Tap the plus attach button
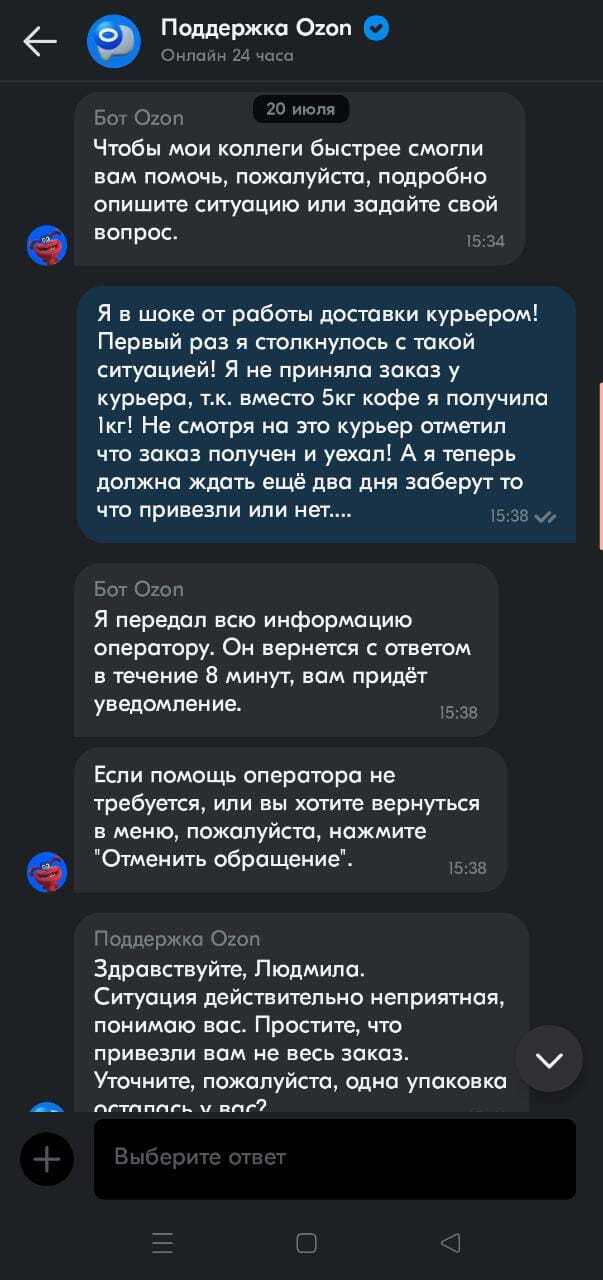 tap(47, 1159)
